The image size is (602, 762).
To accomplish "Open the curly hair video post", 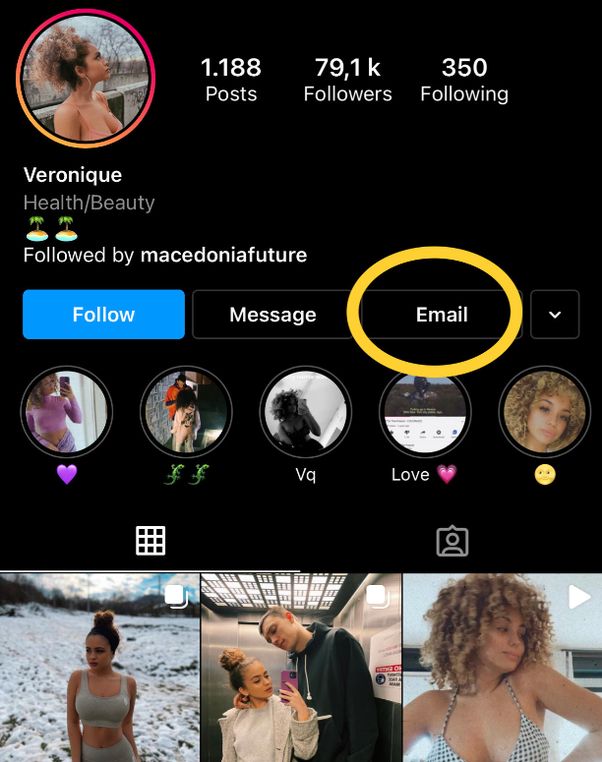I will pos(502,667).
